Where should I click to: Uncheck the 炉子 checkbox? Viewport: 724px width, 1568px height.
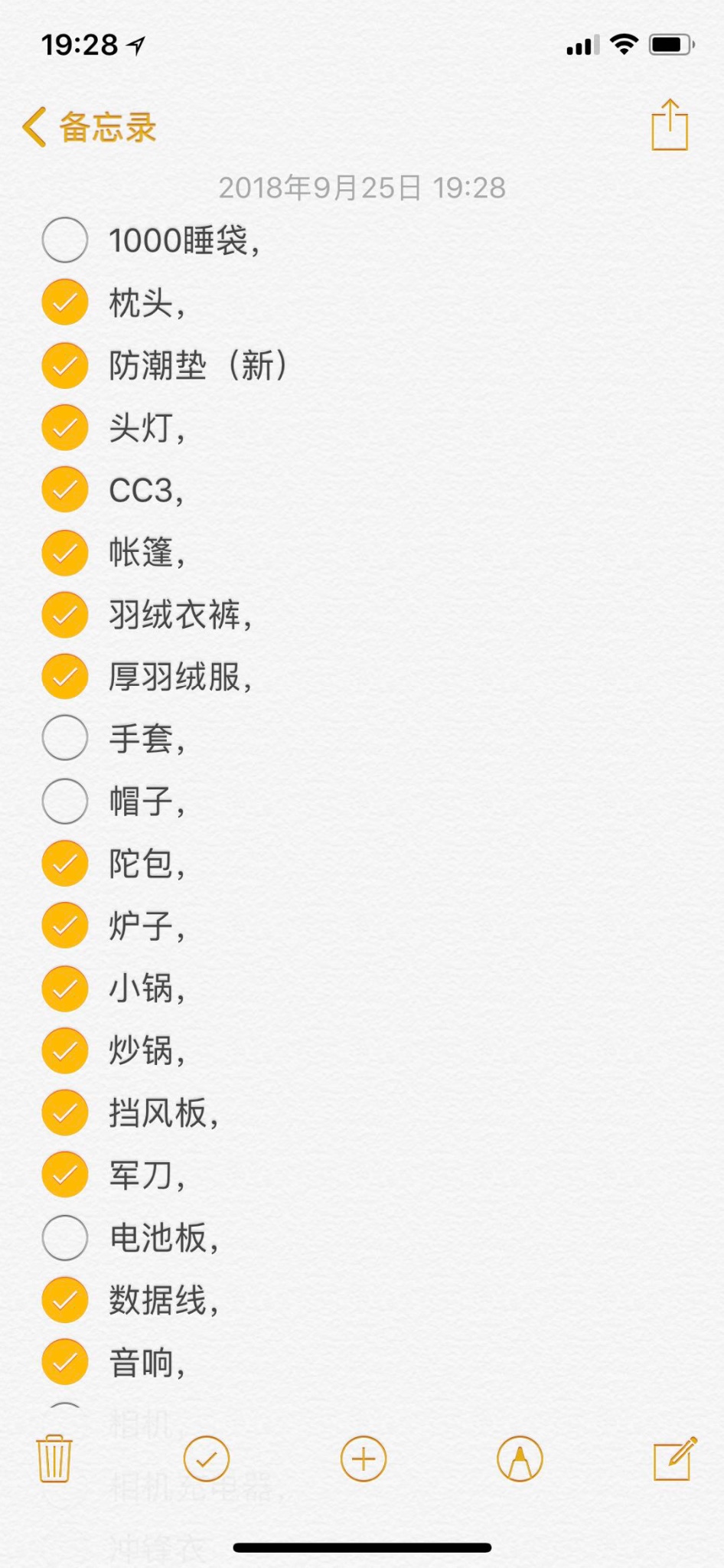65,926
